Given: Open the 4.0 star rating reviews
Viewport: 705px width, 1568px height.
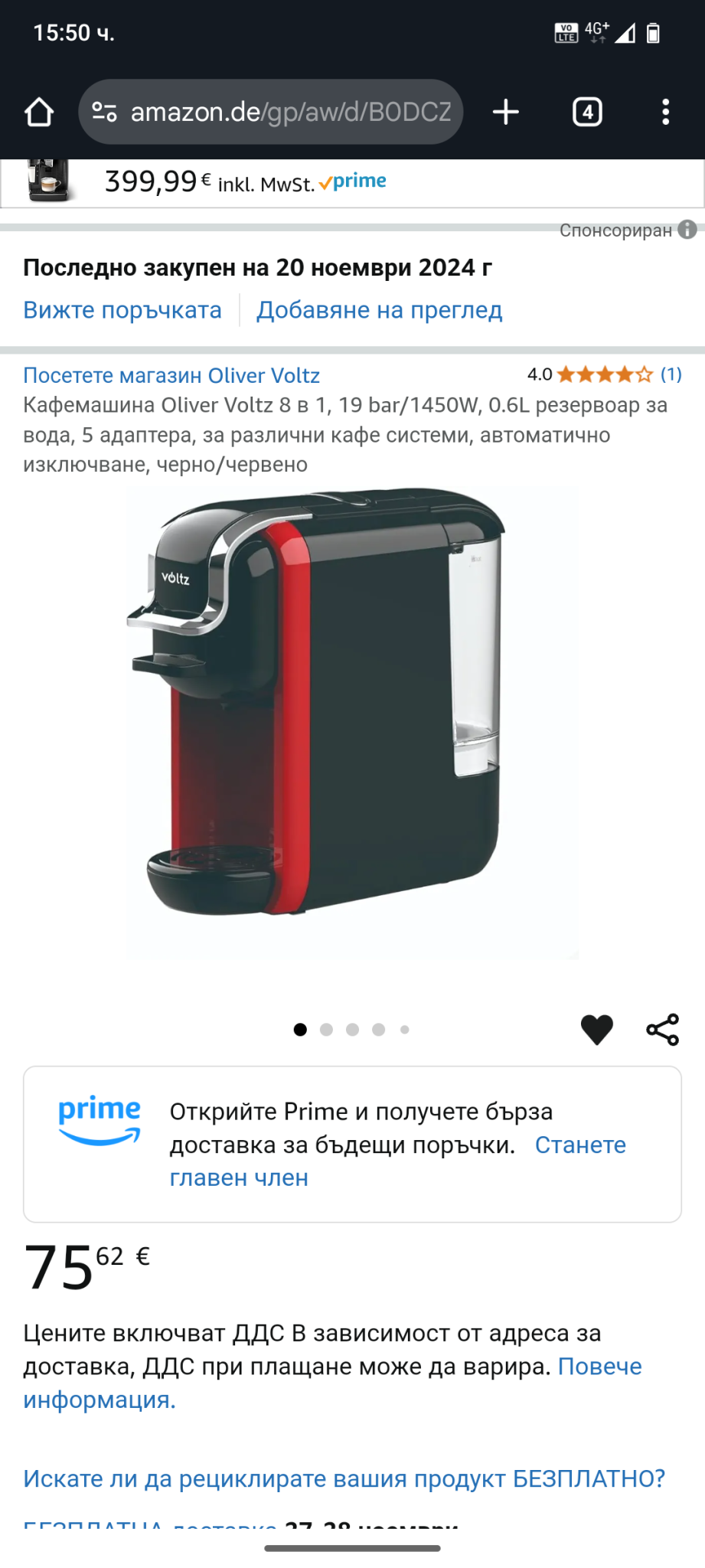Looking at the screenshot, I should point(605,374).
